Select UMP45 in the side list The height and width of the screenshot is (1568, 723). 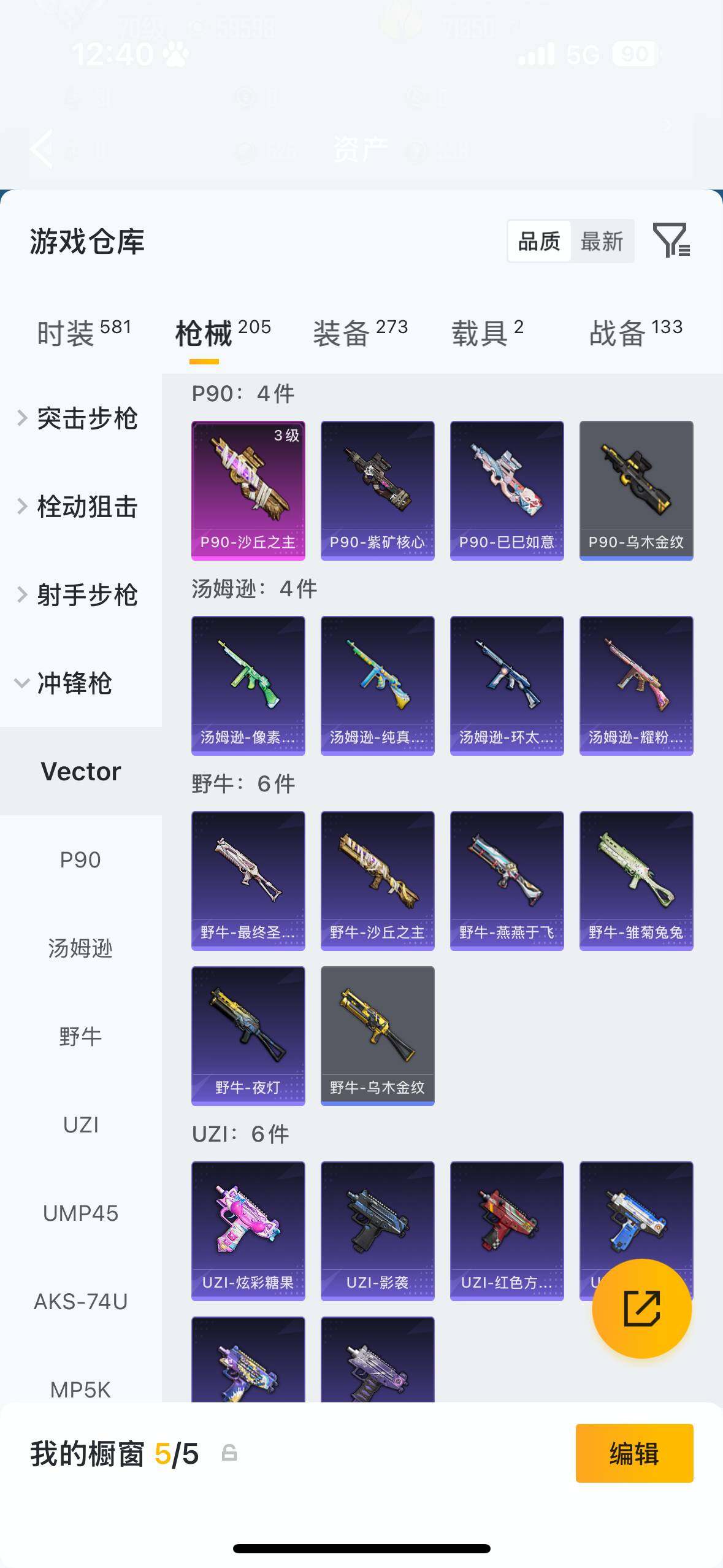pos(80,1213)
